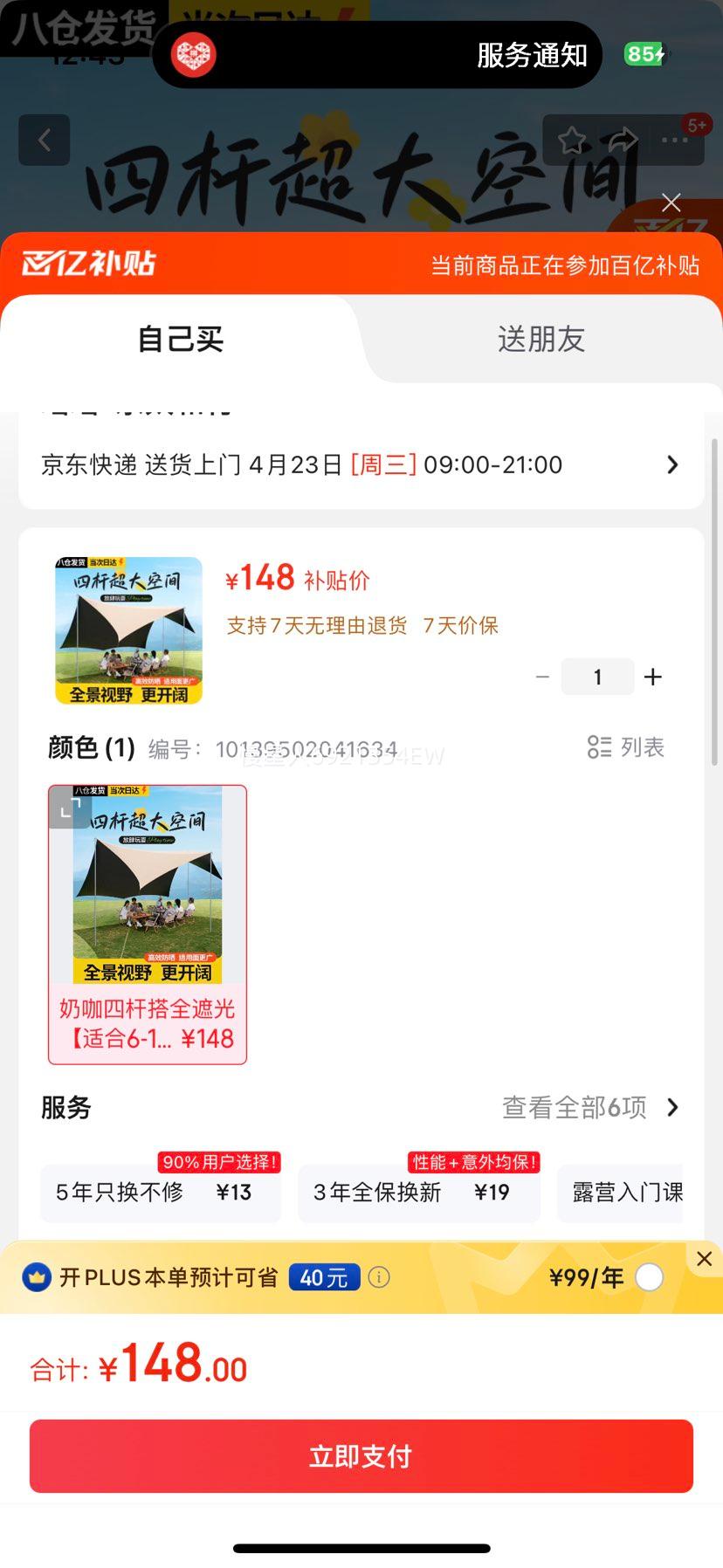Add the 5年只换不修 ¥13 service
Image resolution: width=723 pixels, height=1568 pixels.
tap(161, 1193)
